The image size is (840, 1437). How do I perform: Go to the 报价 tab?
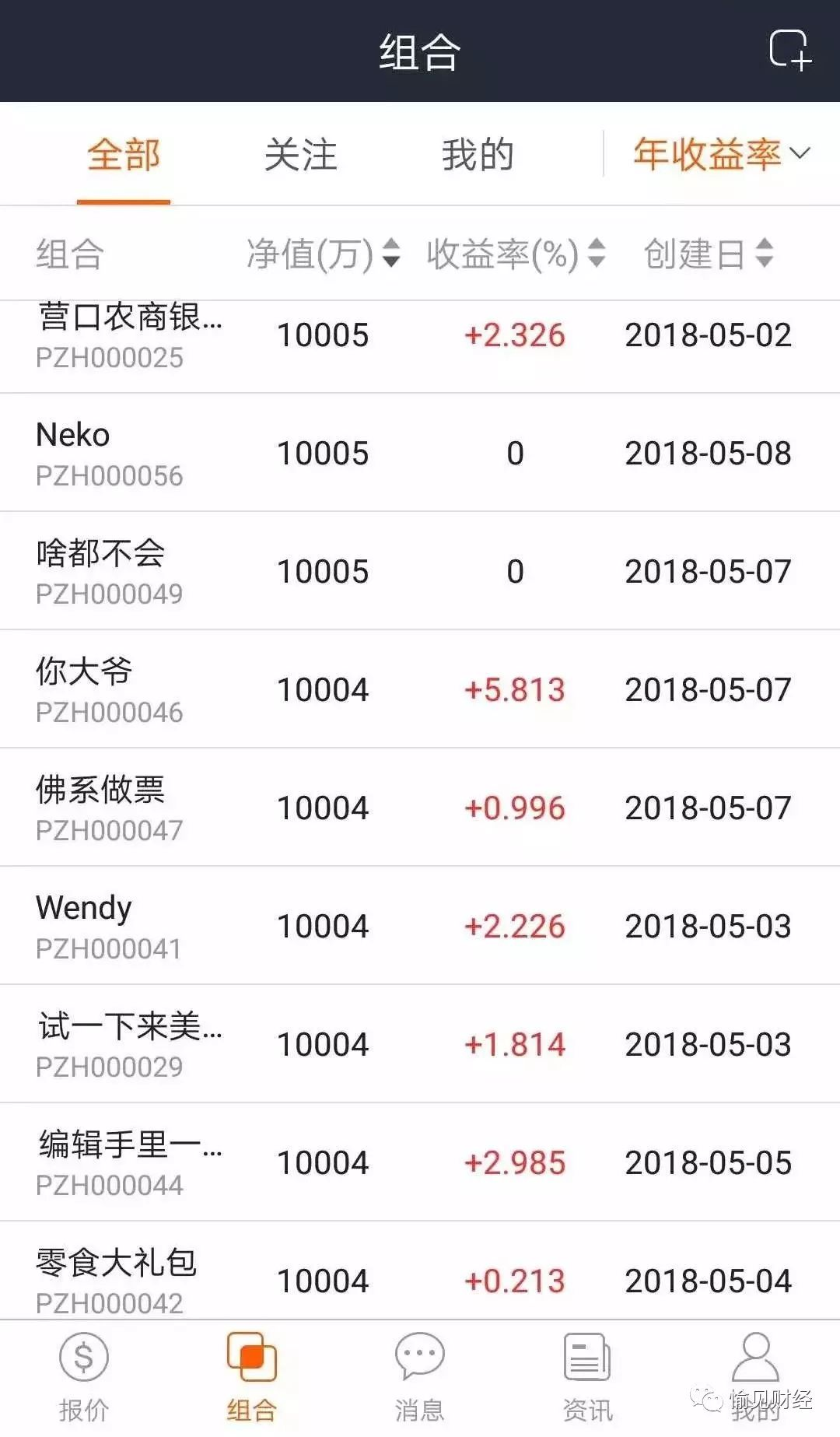[x=84, y=1377]
